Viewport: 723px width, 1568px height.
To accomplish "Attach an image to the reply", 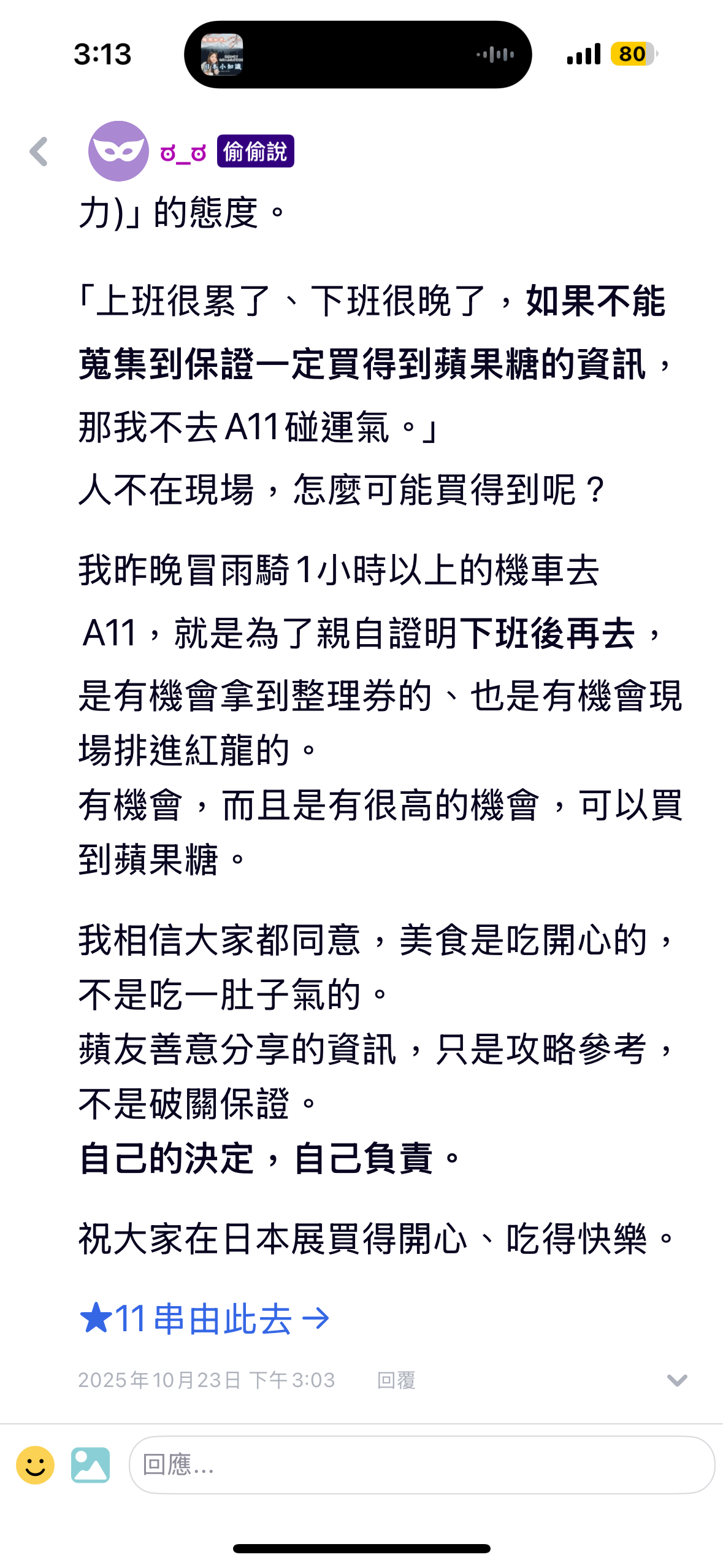I will (x=90, y=1465).
